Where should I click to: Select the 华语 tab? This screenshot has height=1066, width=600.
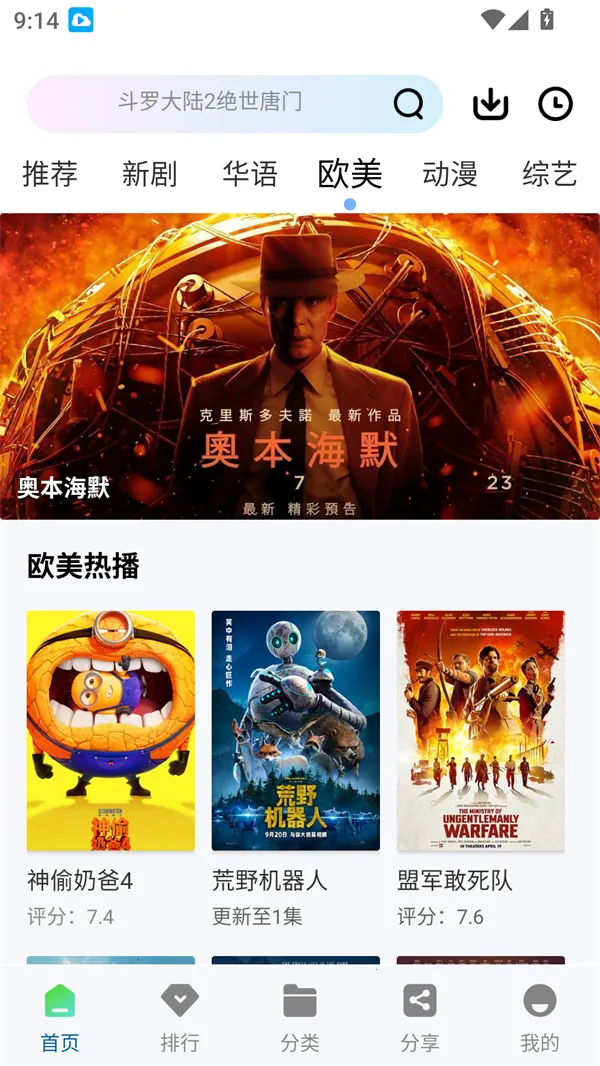250,174
